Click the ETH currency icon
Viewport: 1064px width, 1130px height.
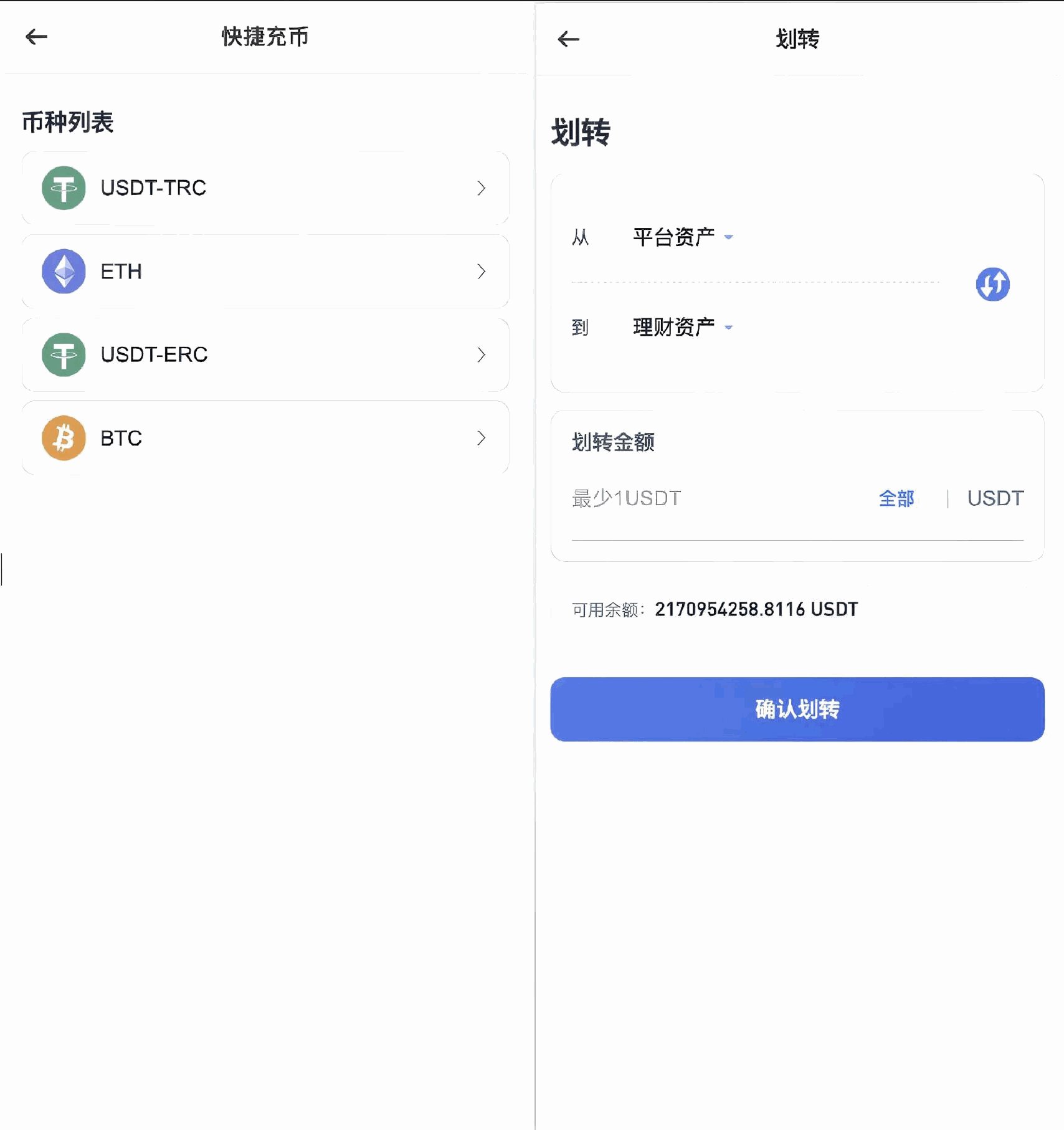pyautogui.click(x=63, y=272)
